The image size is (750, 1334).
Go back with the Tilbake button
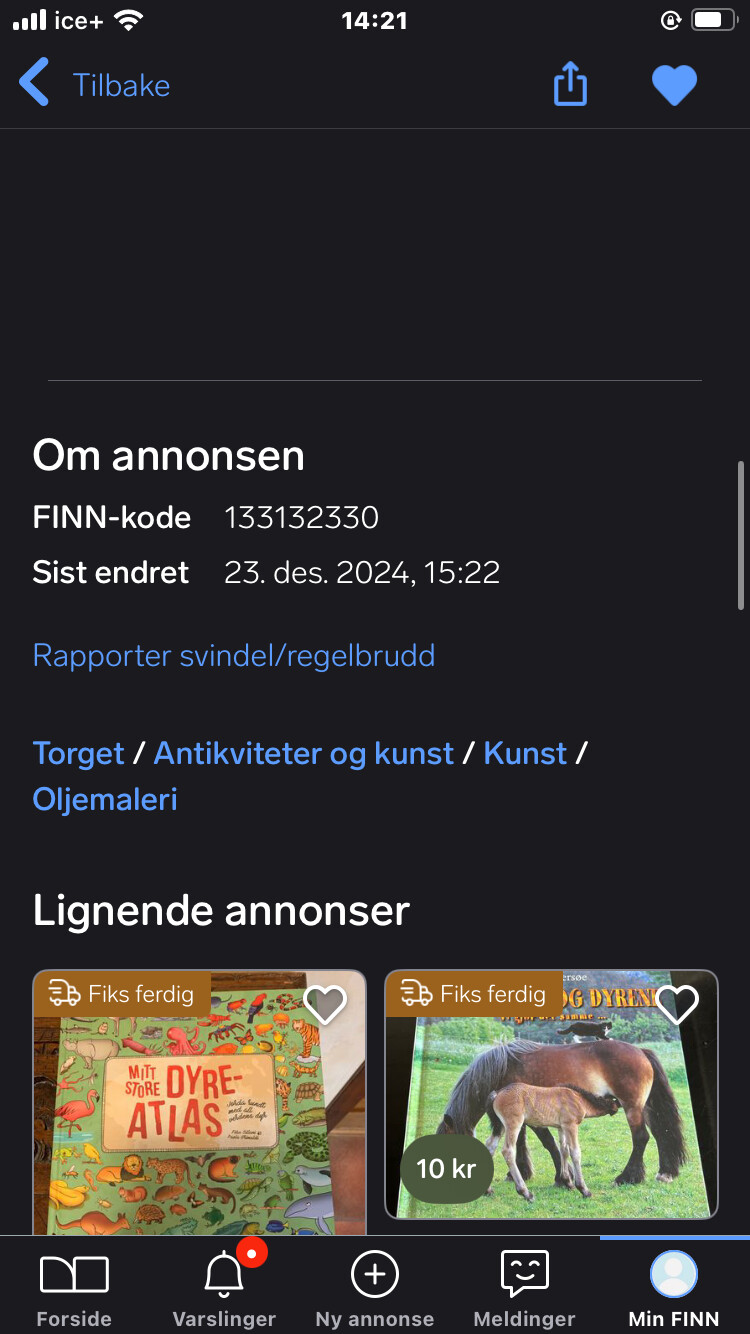pyautogui.click(x=95, y=85)
